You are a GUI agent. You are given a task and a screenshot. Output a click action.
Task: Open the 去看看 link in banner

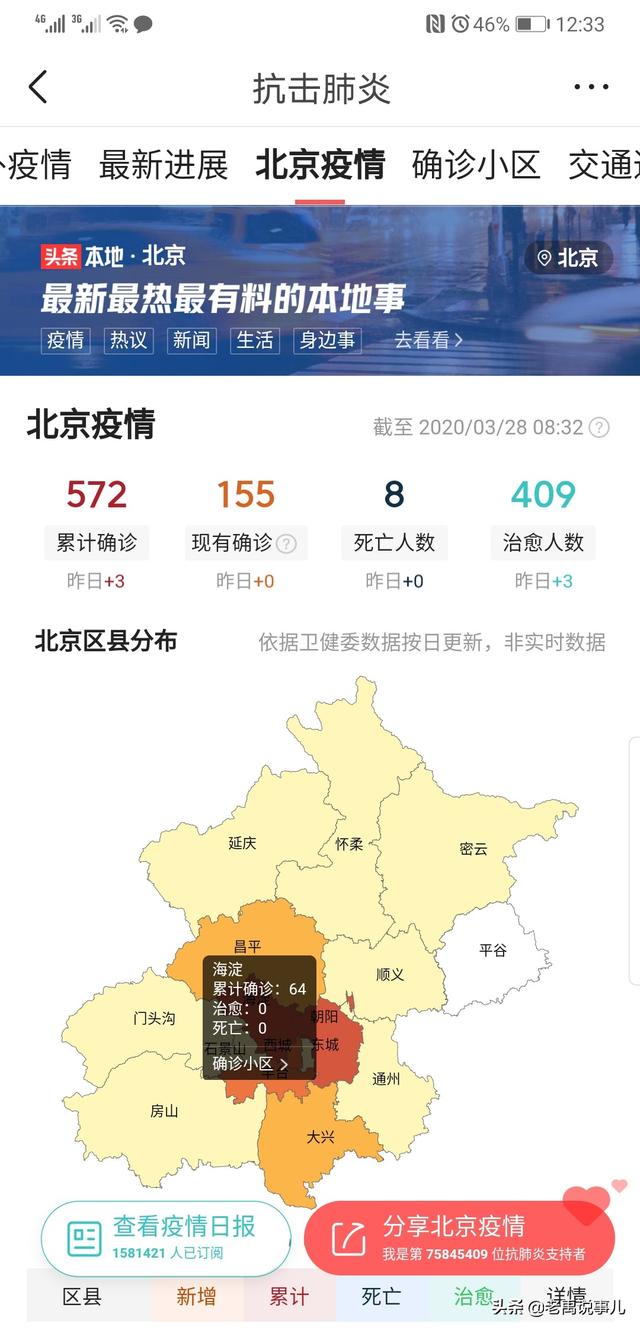[x=428, y=340]
